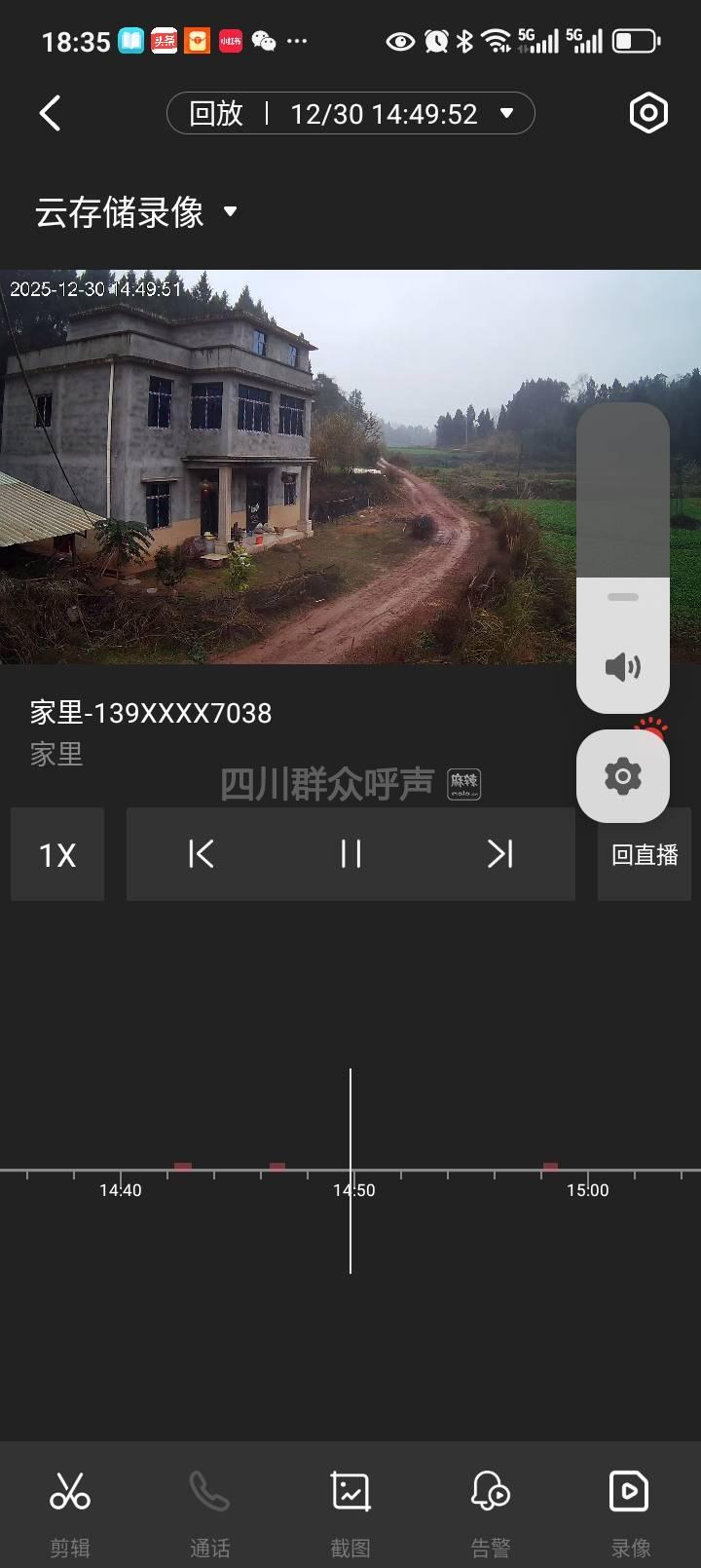Open the hexagon settings icon
The height and width of the screenshot is (1568, 701).
[648, 114]
